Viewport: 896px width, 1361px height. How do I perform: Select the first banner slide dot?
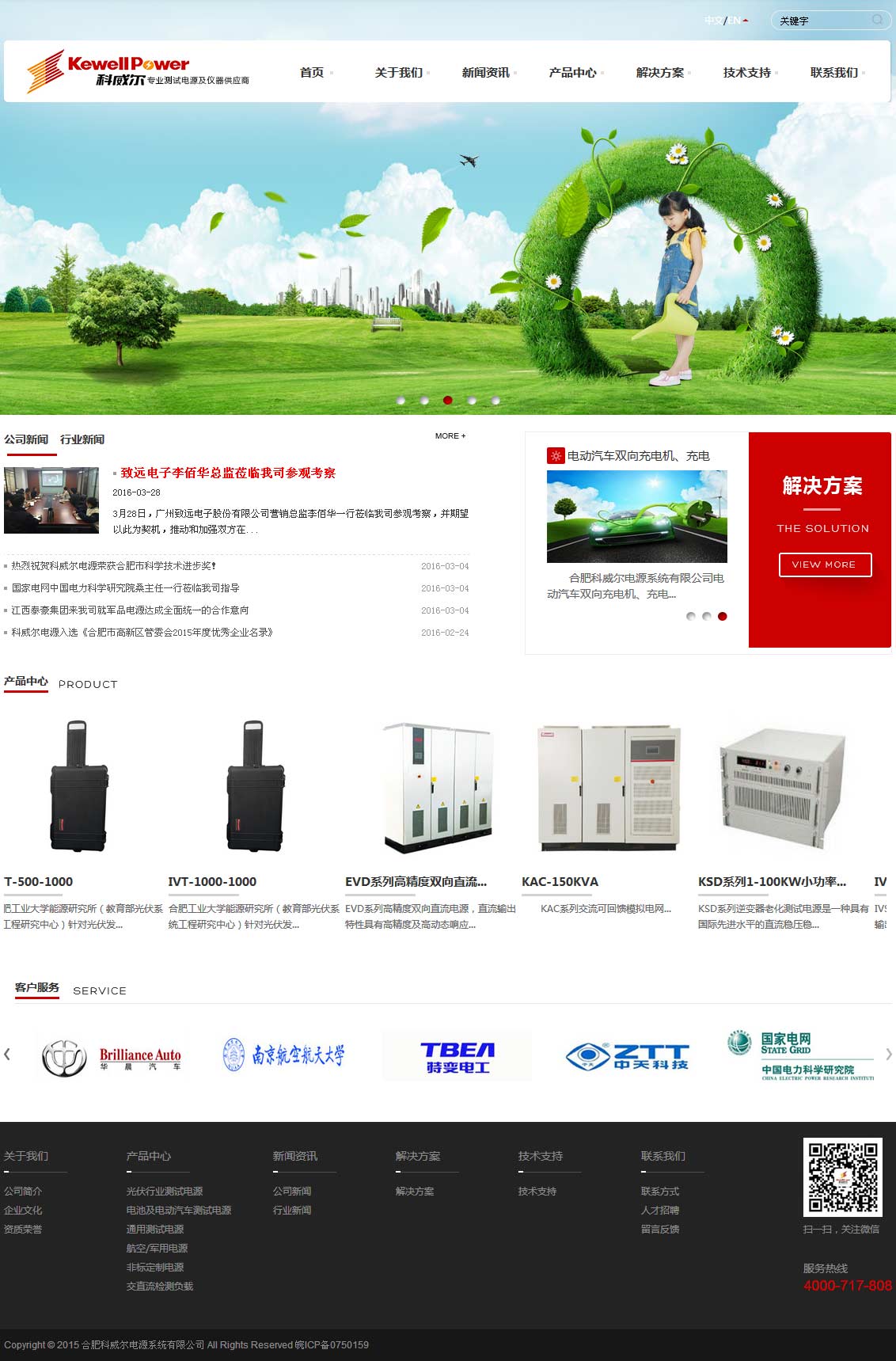coord(401,401)
